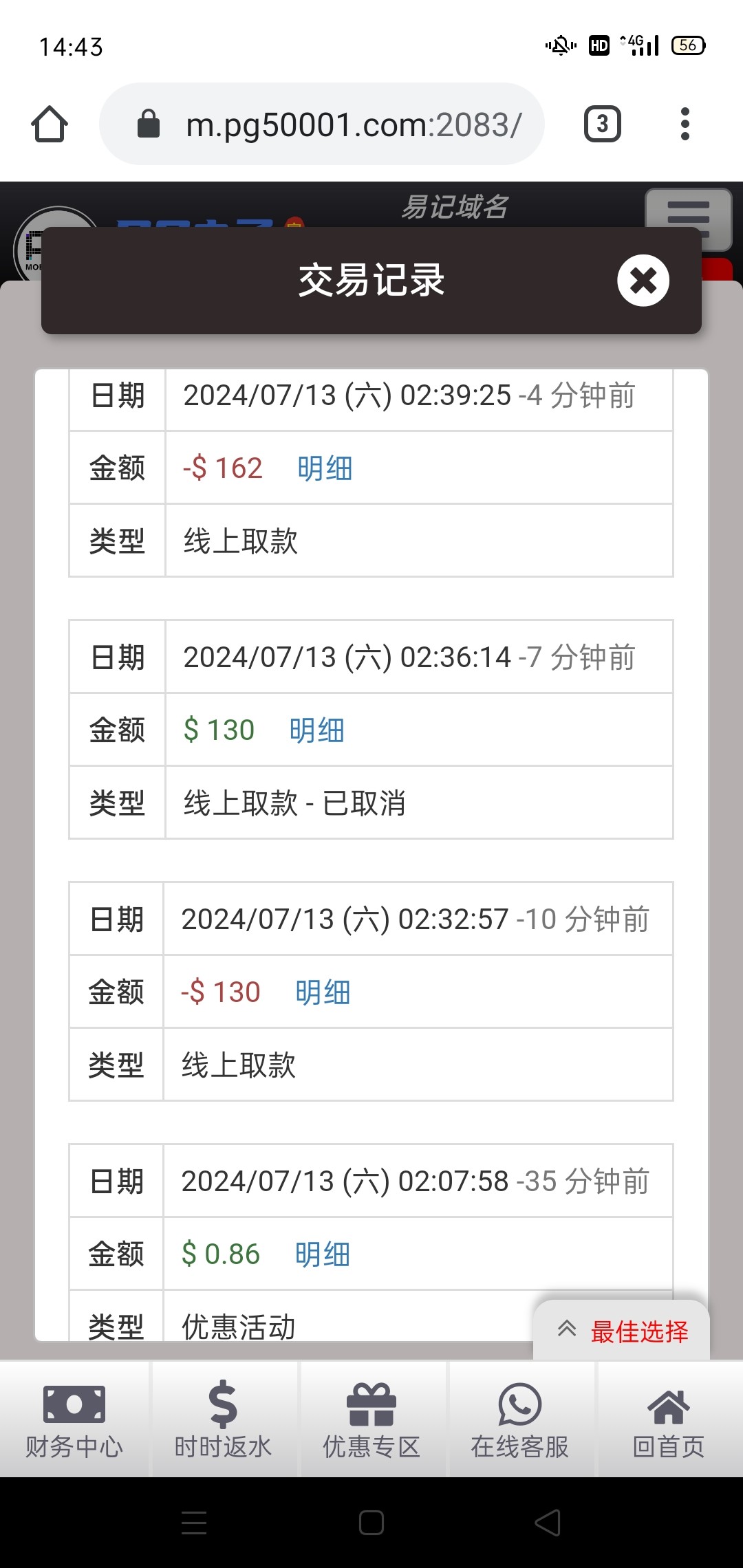The image size is (743, 1568).
Task: Expand the 最佳选择 panel
Action: click(x=621, y=1331)
